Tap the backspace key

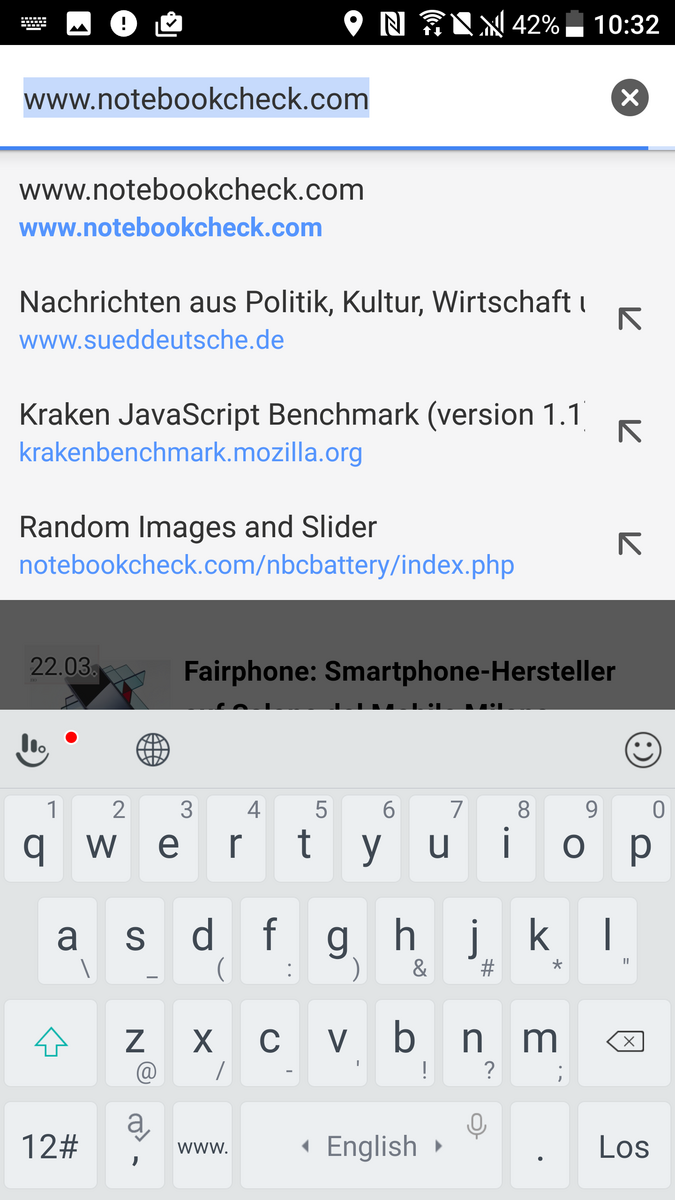[624, 1042]
